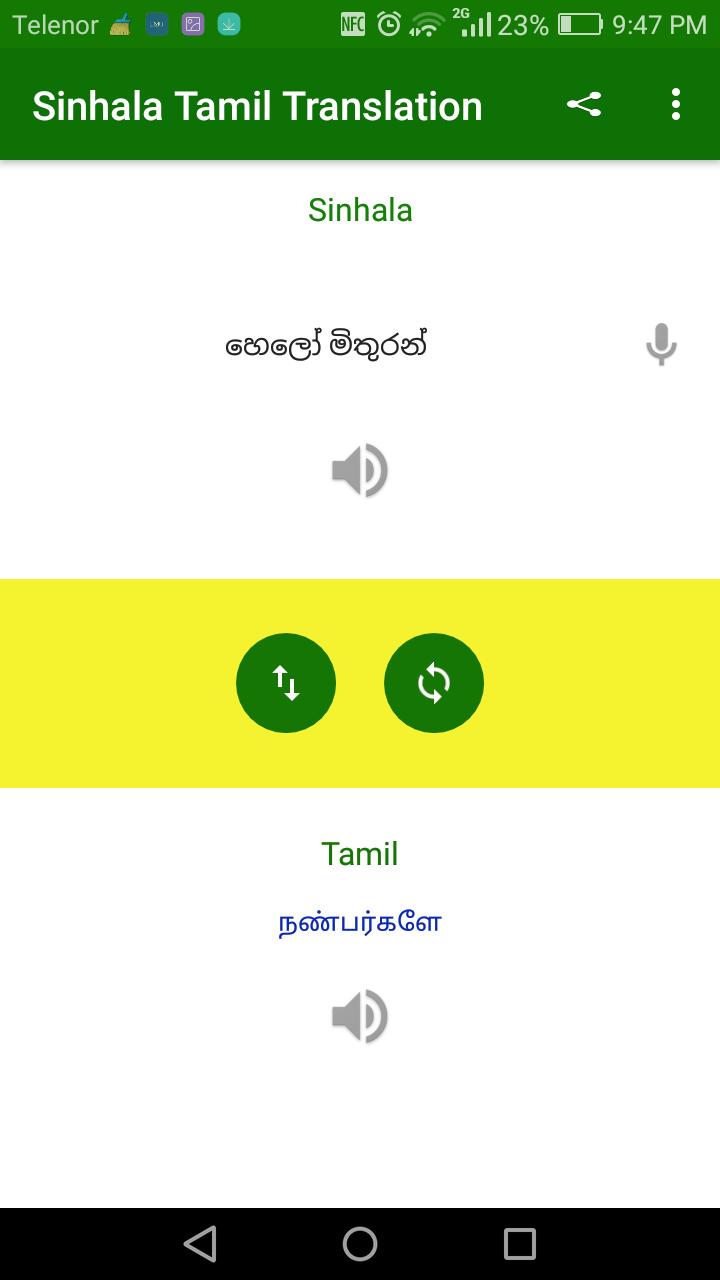Swap Sinhala and Tamil languages

pyautogui.click(x=286, y=683)
